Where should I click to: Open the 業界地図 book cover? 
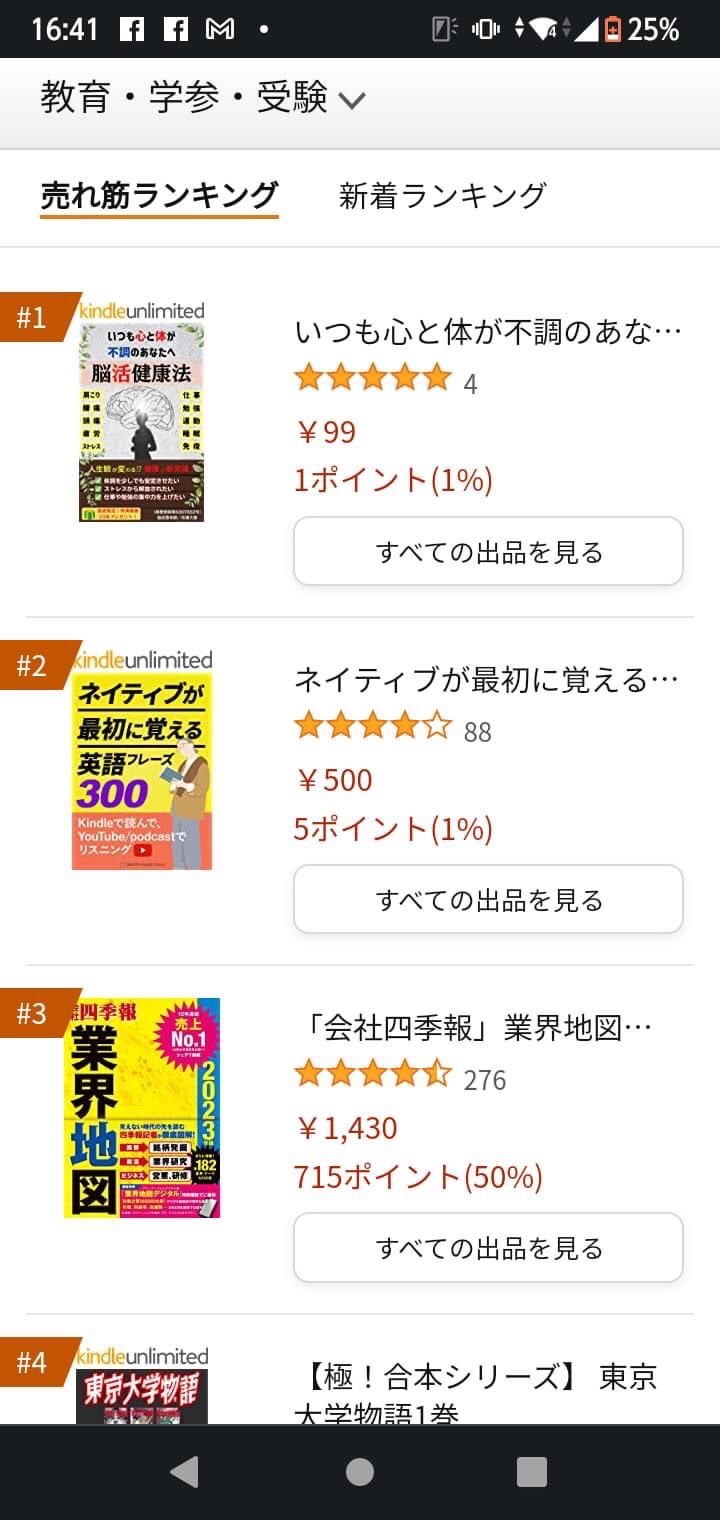(142, 1108)
